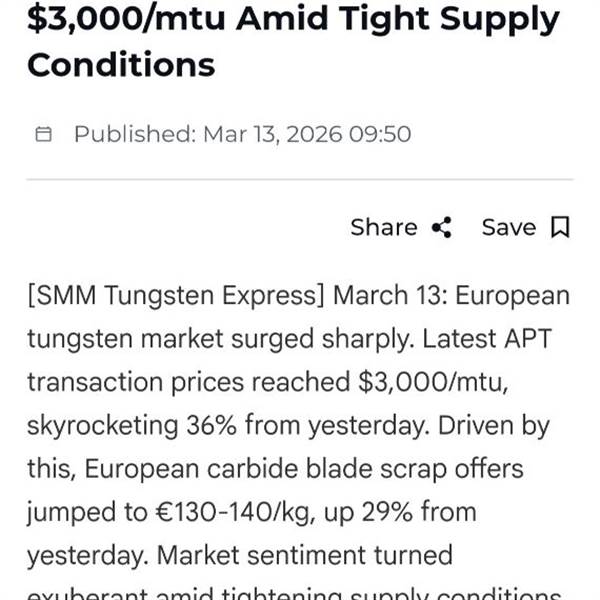
Task: Save the article as a bookmark
Action: pyautogui.click(x=525, y=228)
